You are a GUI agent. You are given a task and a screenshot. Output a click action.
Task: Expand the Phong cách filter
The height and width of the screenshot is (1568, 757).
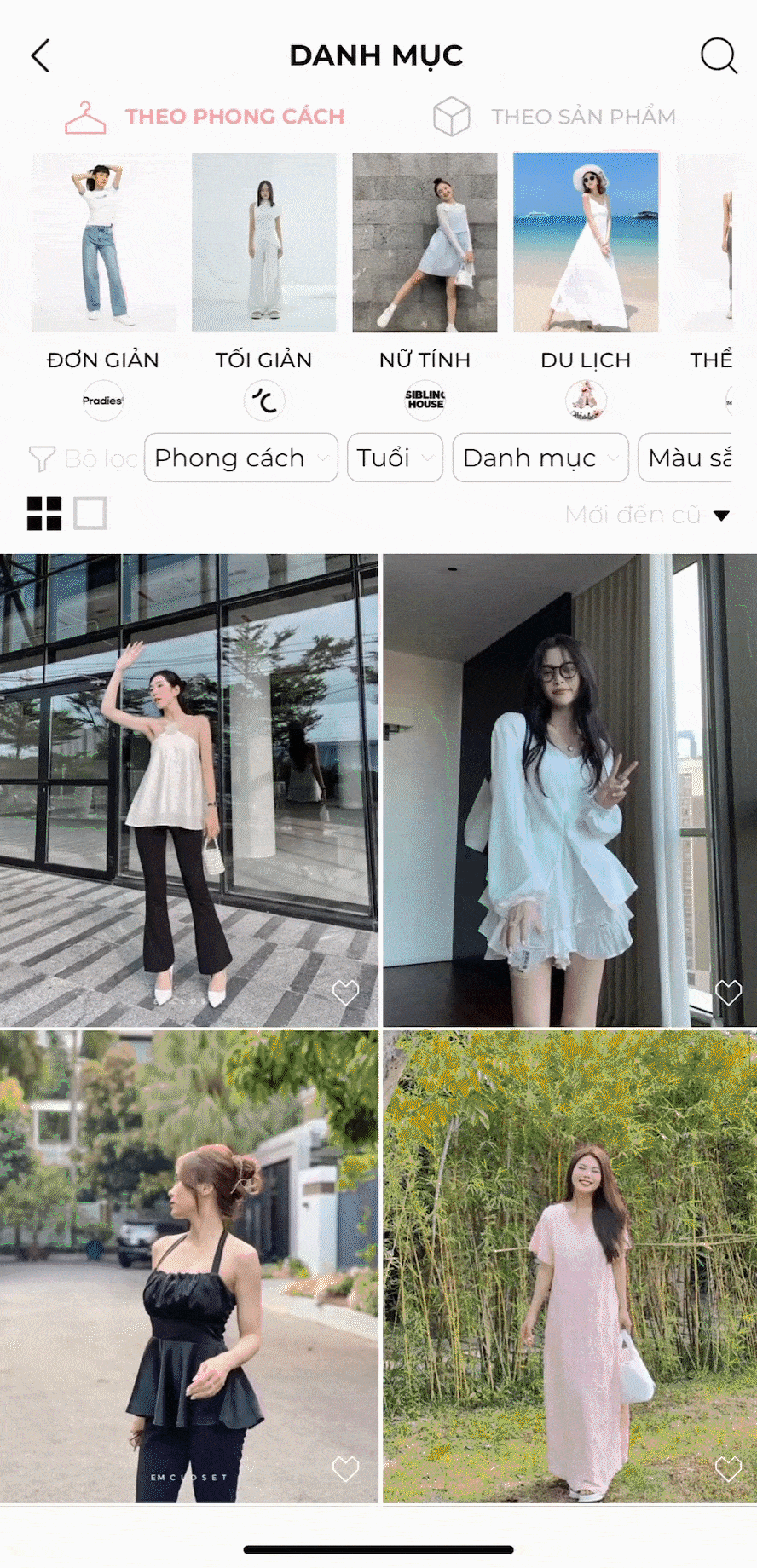click(241, 458)
